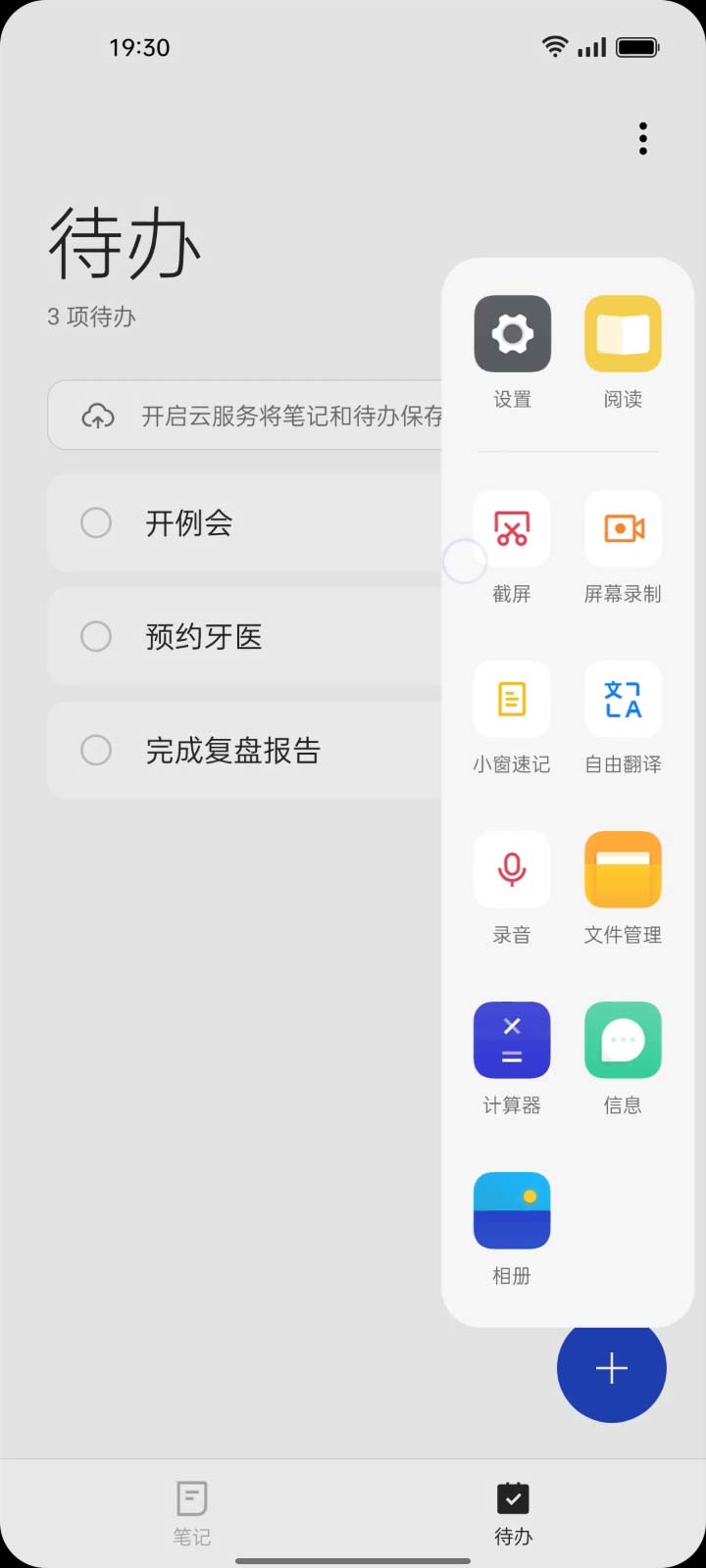
Task: Launch the 计算器 calculator
Action: tap(512, 1041)
